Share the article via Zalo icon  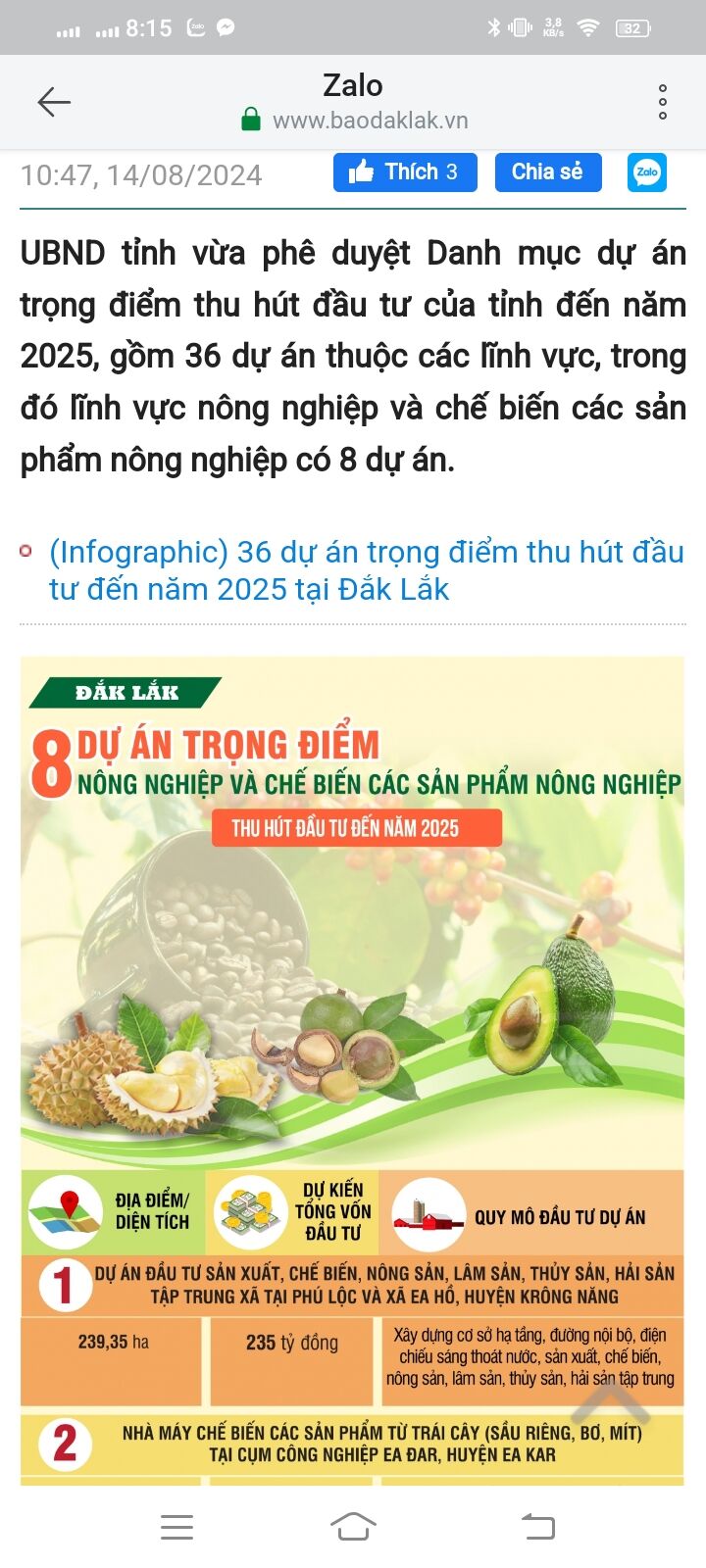pyautogui.click(x=647, y=172)
